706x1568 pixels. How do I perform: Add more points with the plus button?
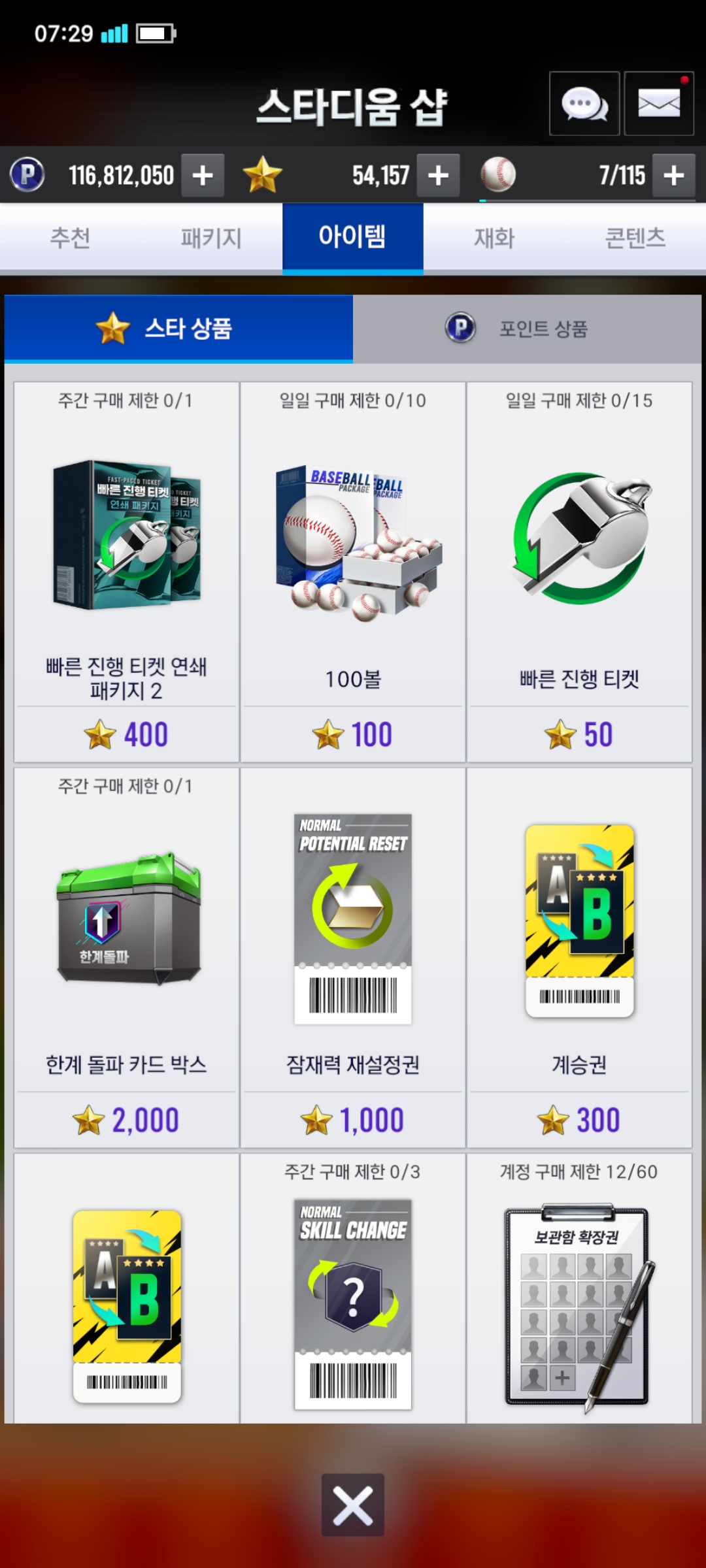coord(203,175)
